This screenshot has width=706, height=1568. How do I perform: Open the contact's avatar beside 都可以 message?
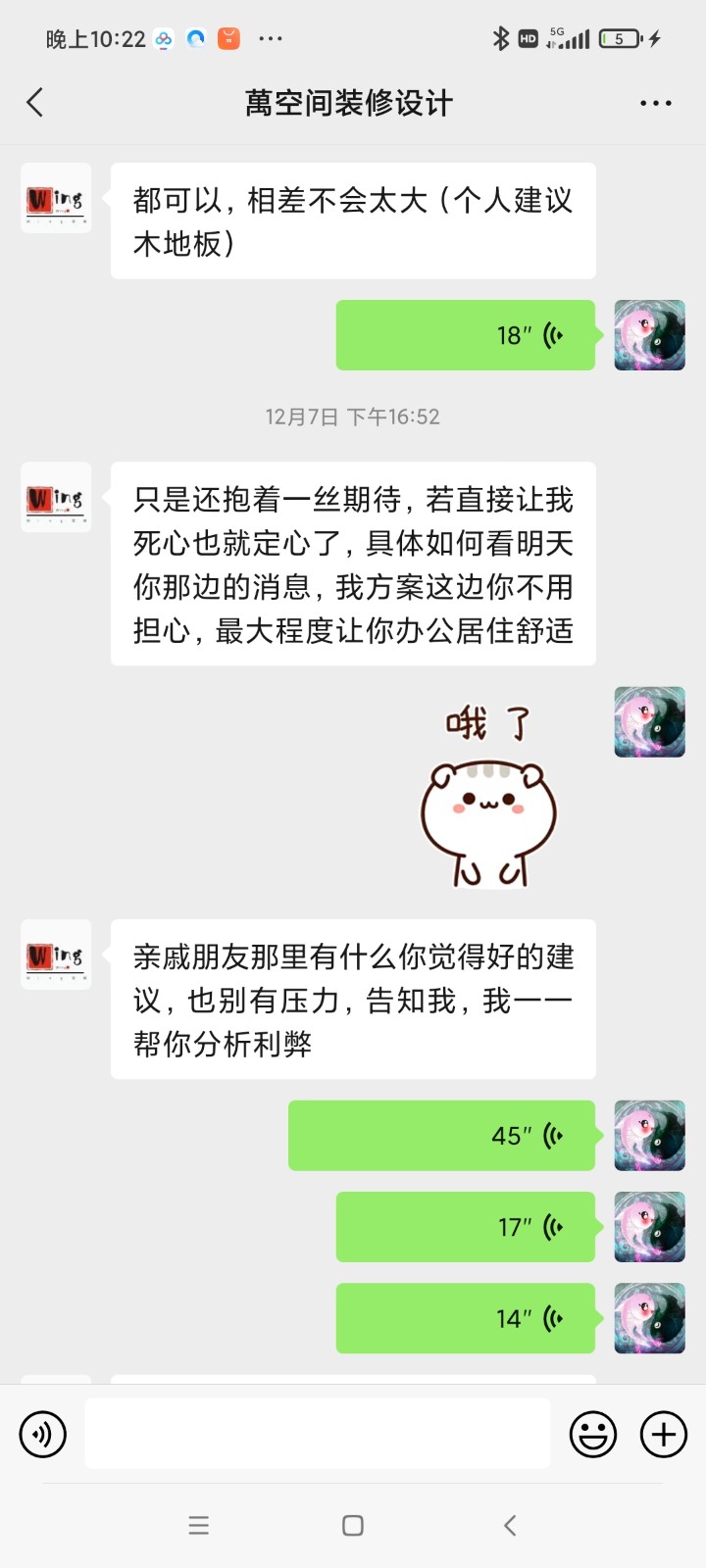click(56, 198)
